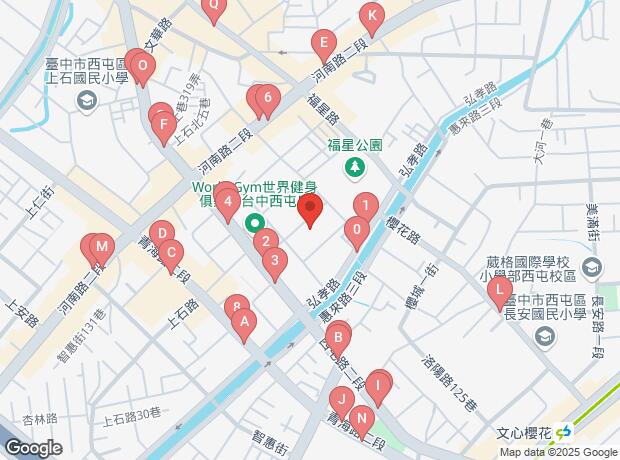This screenshot has height=460, width=620.
Task: Select the numbered pin 2
Action: pyautogui.click(x=265, y=242)
